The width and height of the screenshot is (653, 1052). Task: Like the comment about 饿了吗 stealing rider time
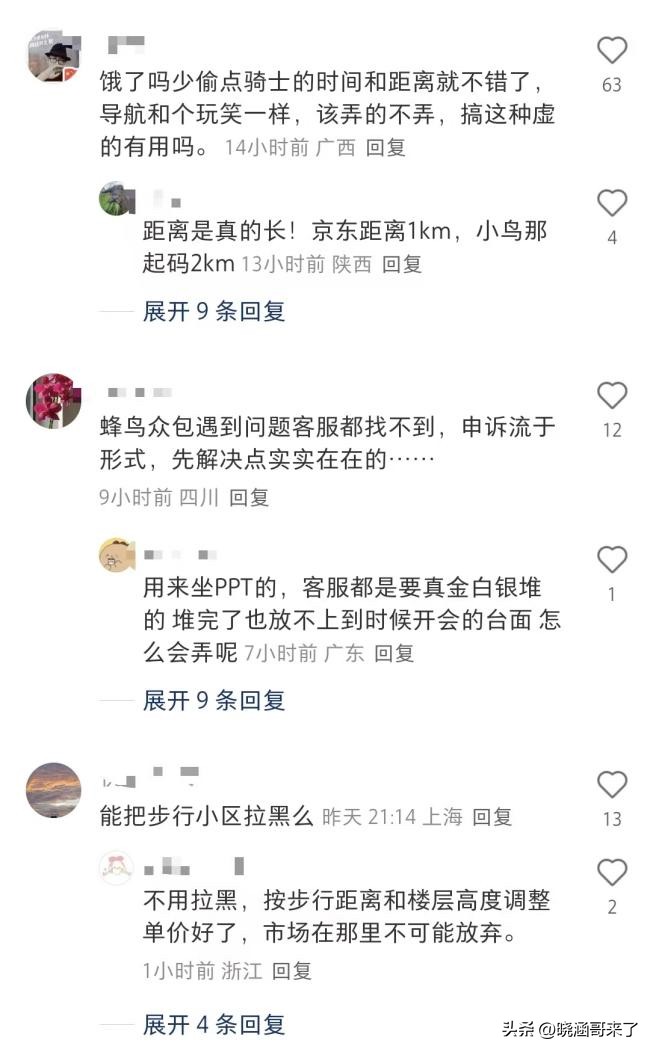coord(611,50)
